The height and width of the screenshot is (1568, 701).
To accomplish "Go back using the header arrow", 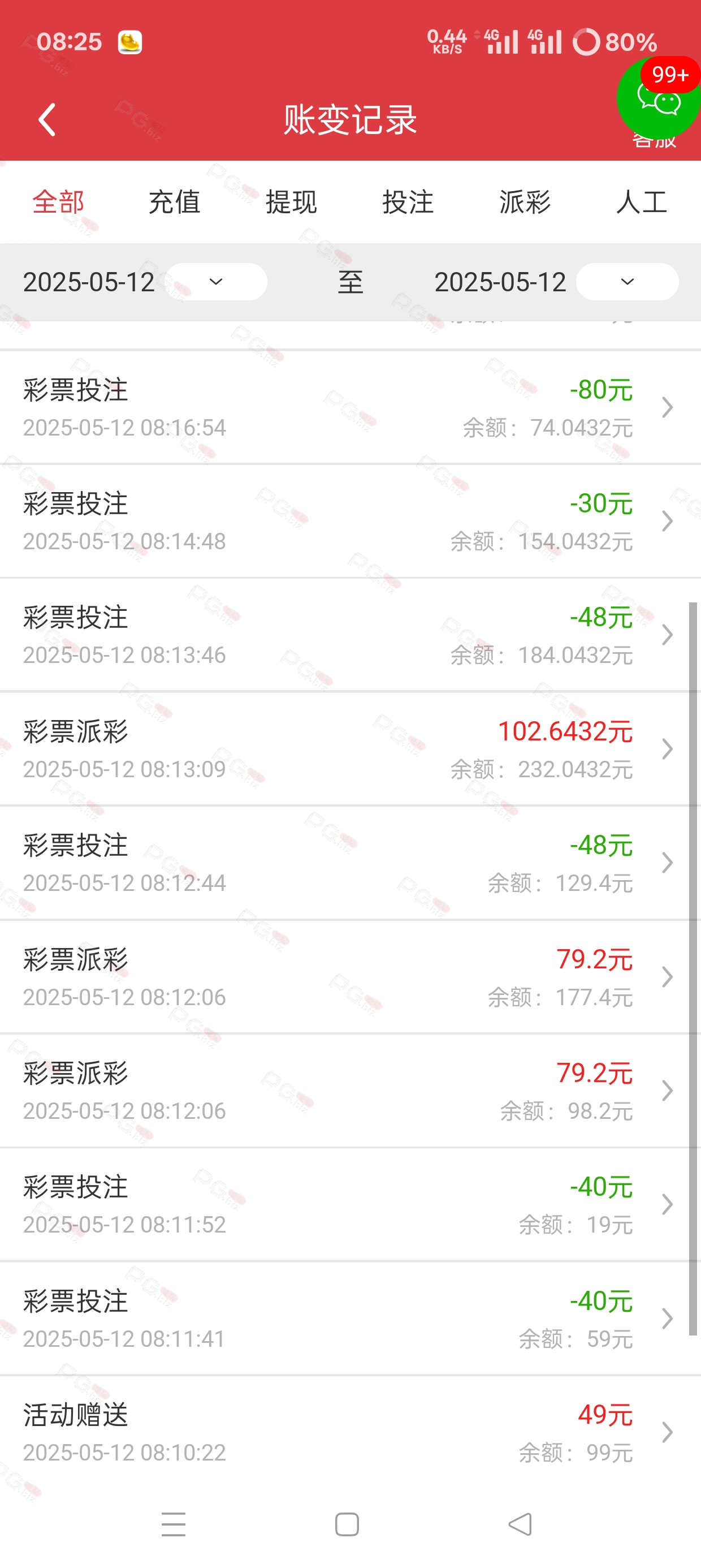I will [47, 119].
